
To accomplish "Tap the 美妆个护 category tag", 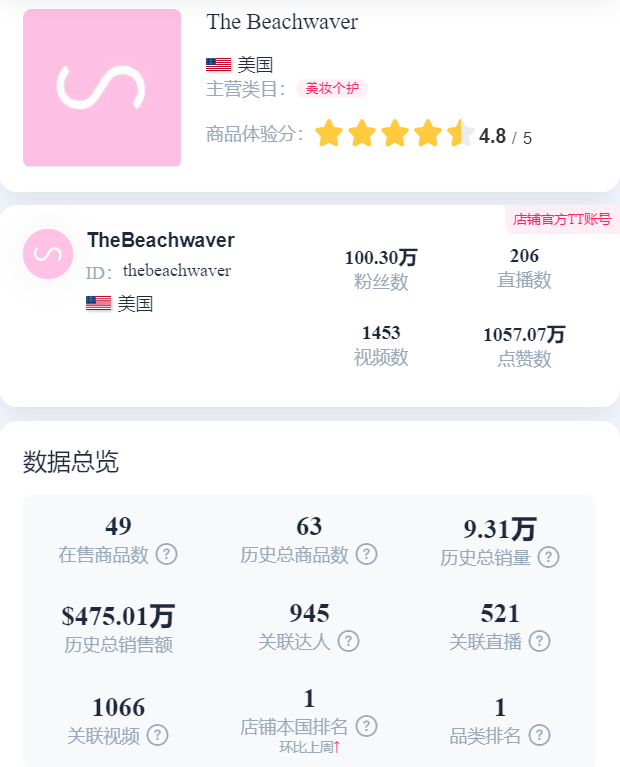I will [x=331, y=89].
